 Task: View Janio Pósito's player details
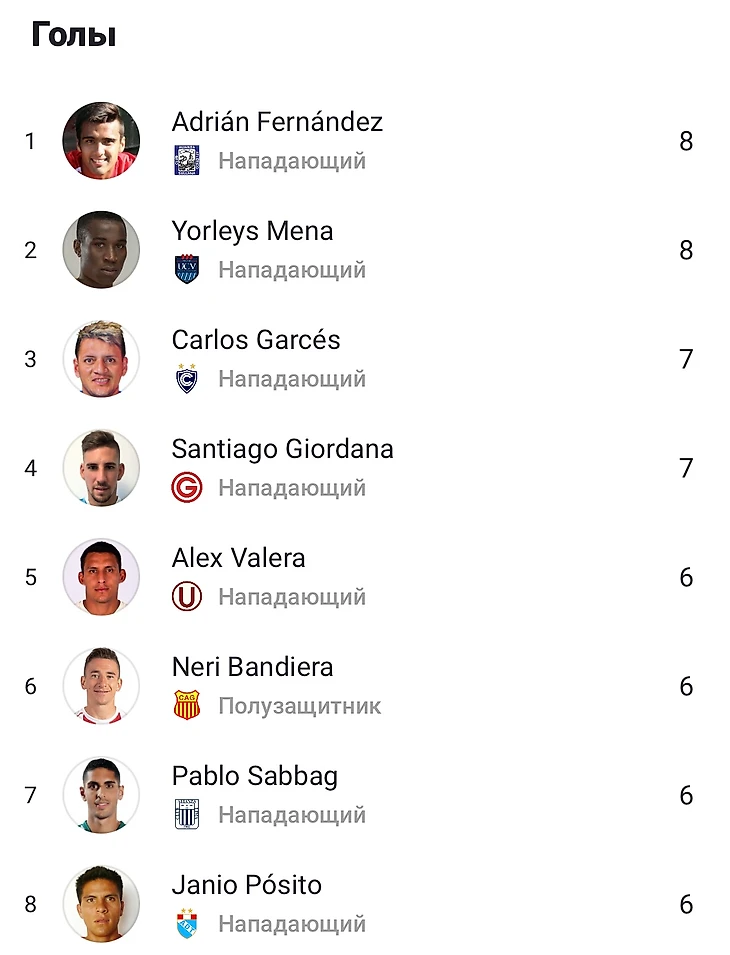[246, 886]
